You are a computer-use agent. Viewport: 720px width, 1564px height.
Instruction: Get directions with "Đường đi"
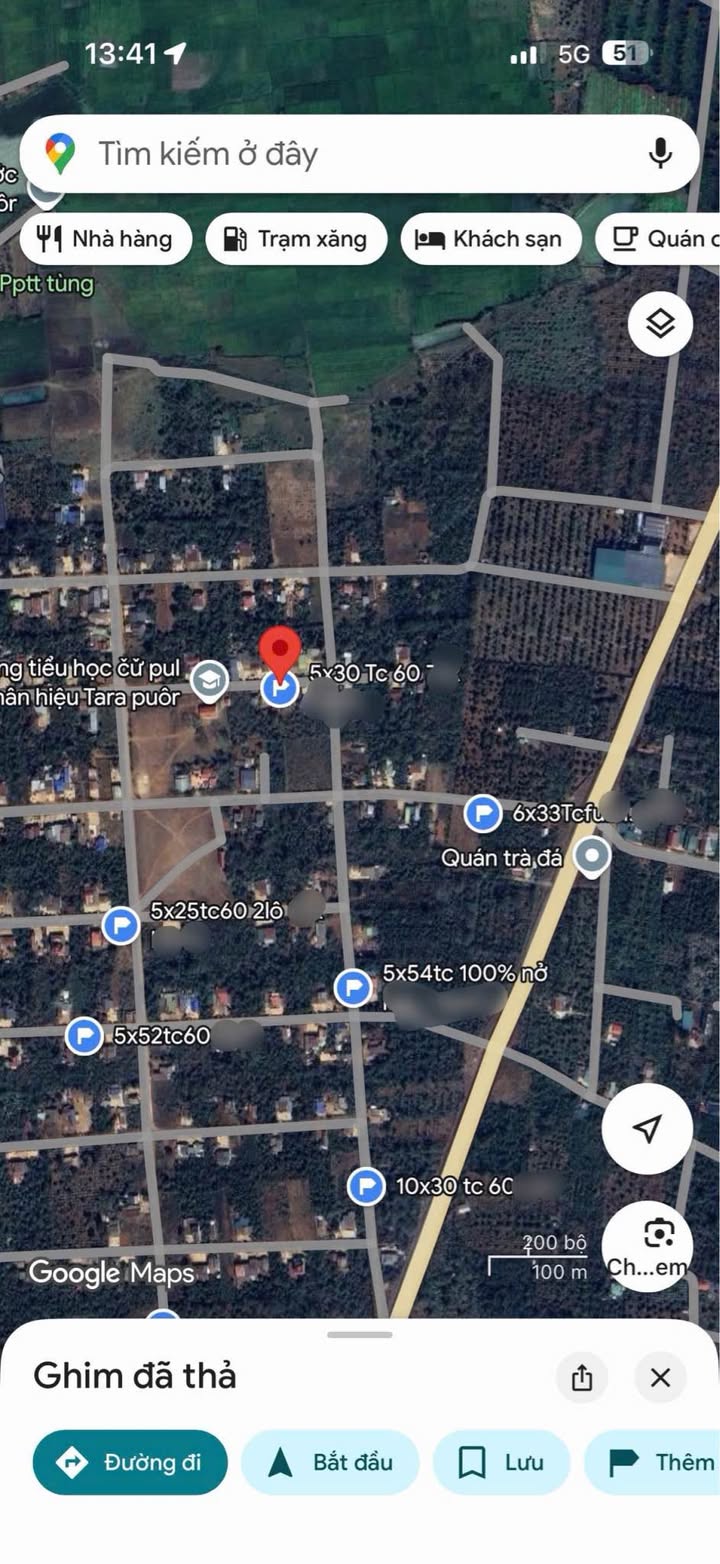pyautogui.click(x=130, y=1462)
